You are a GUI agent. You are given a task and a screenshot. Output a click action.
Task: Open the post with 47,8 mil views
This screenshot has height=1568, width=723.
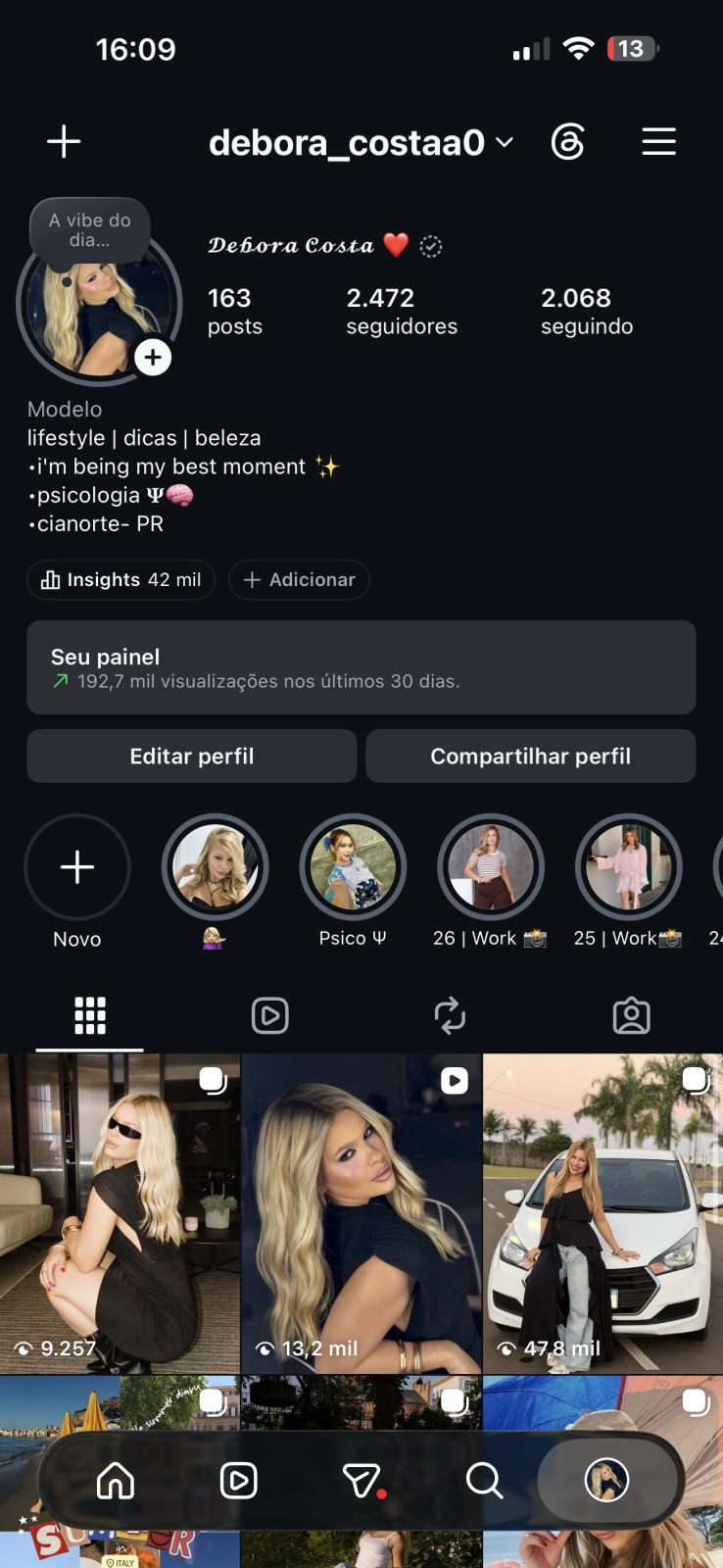[x=603, y=1213]
